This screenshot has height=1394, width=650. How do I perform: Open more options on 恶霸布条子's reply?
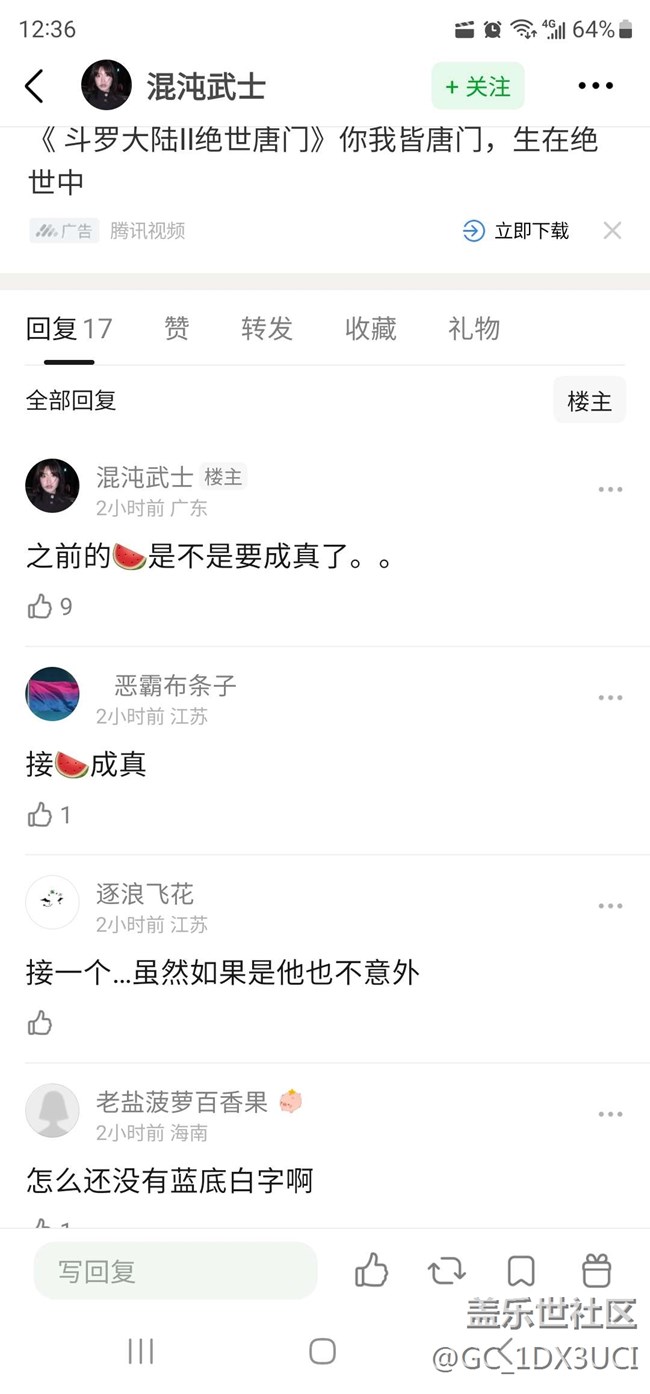pyautogui.click(x=610, y=698)
